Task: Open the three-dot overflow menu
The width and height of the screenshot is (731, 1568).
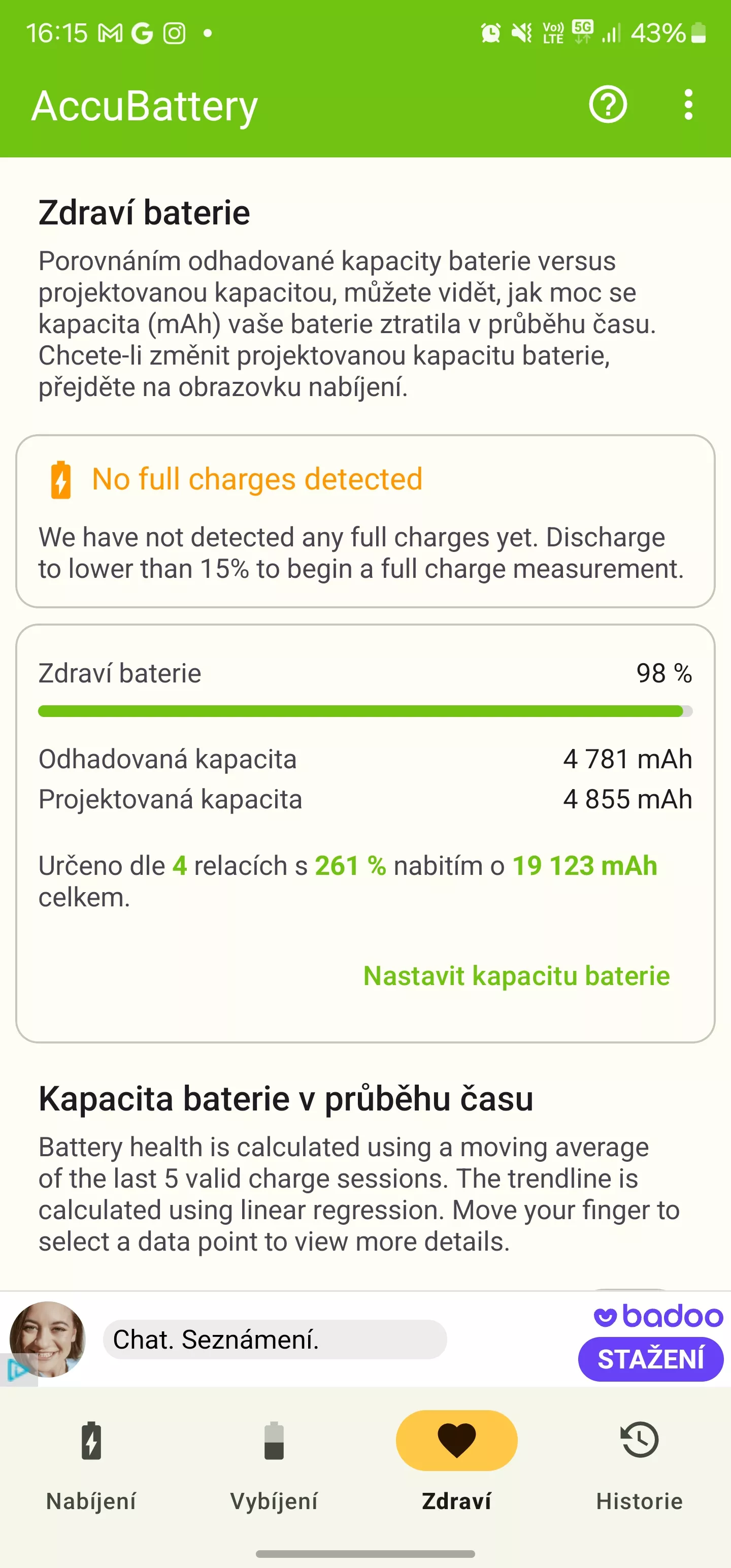Action: coord(688,105)
